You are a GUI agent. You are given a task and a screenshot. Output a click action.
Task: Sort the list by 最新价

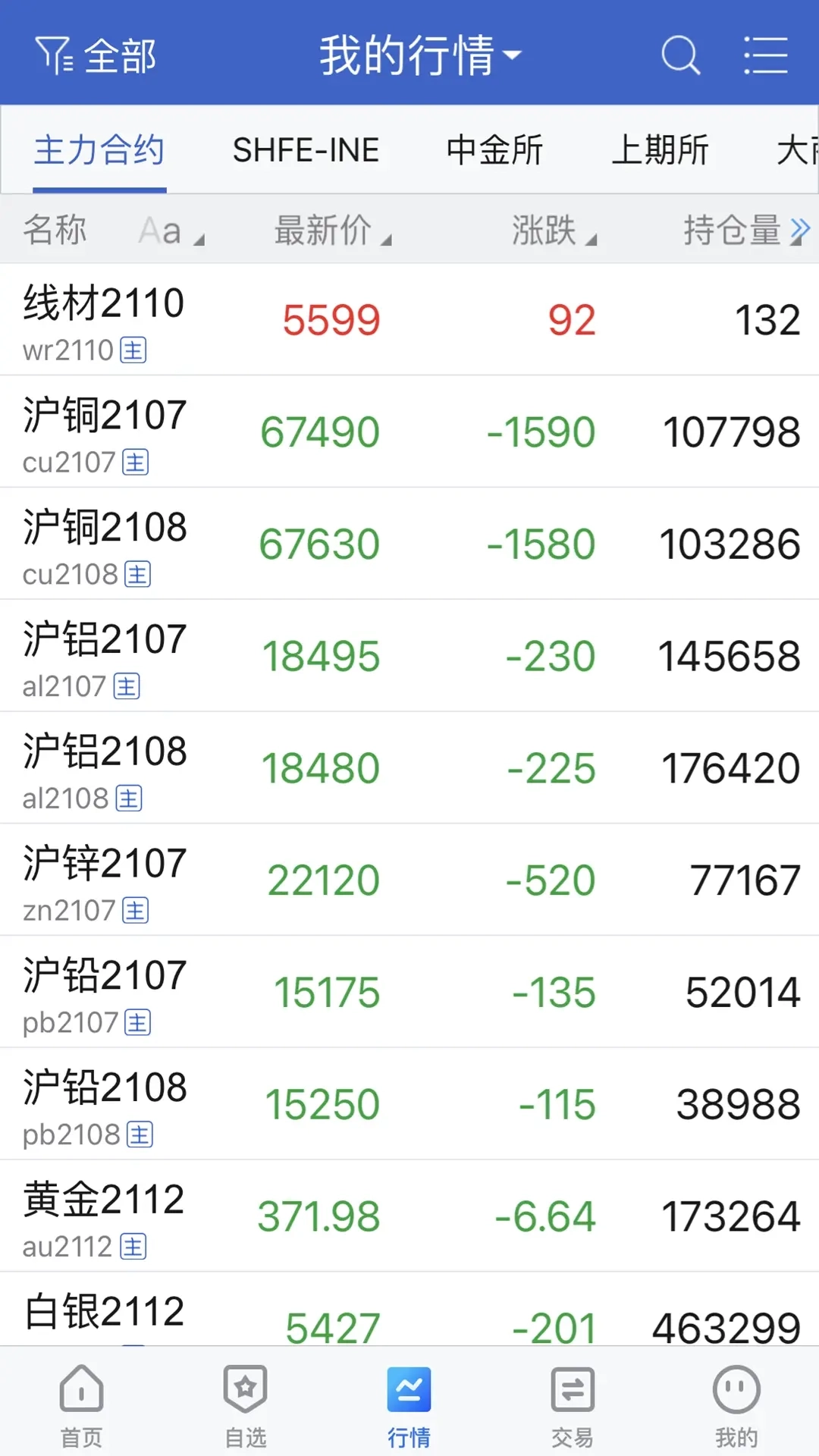pos(331,230)
